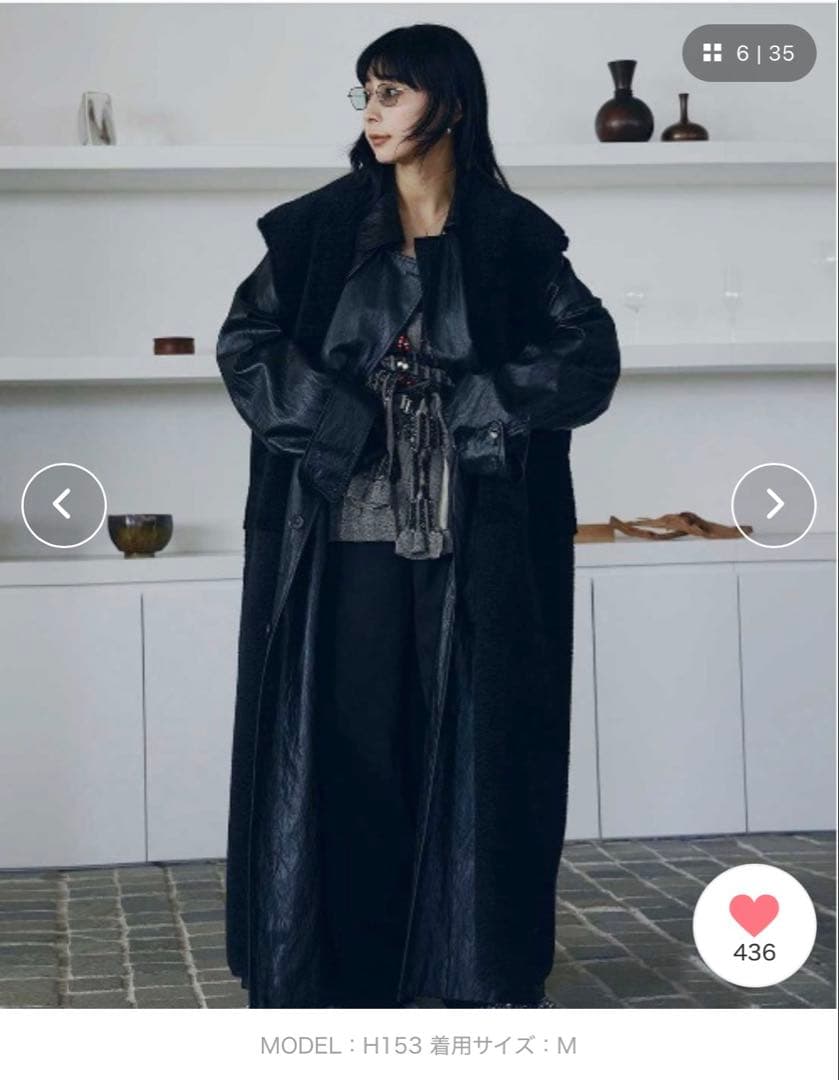Open the coat photo in full view
Screen dimensions: 839x1080
click(x=420, y=600)
